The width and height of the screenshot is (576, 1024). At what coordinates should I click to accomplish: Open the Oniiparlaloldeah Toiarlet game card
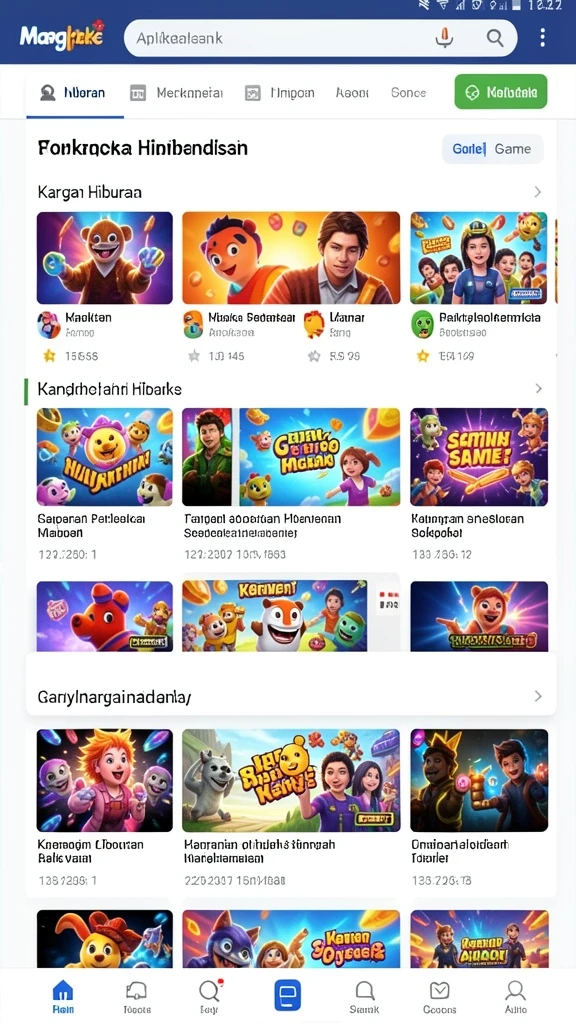click(479, 807)
